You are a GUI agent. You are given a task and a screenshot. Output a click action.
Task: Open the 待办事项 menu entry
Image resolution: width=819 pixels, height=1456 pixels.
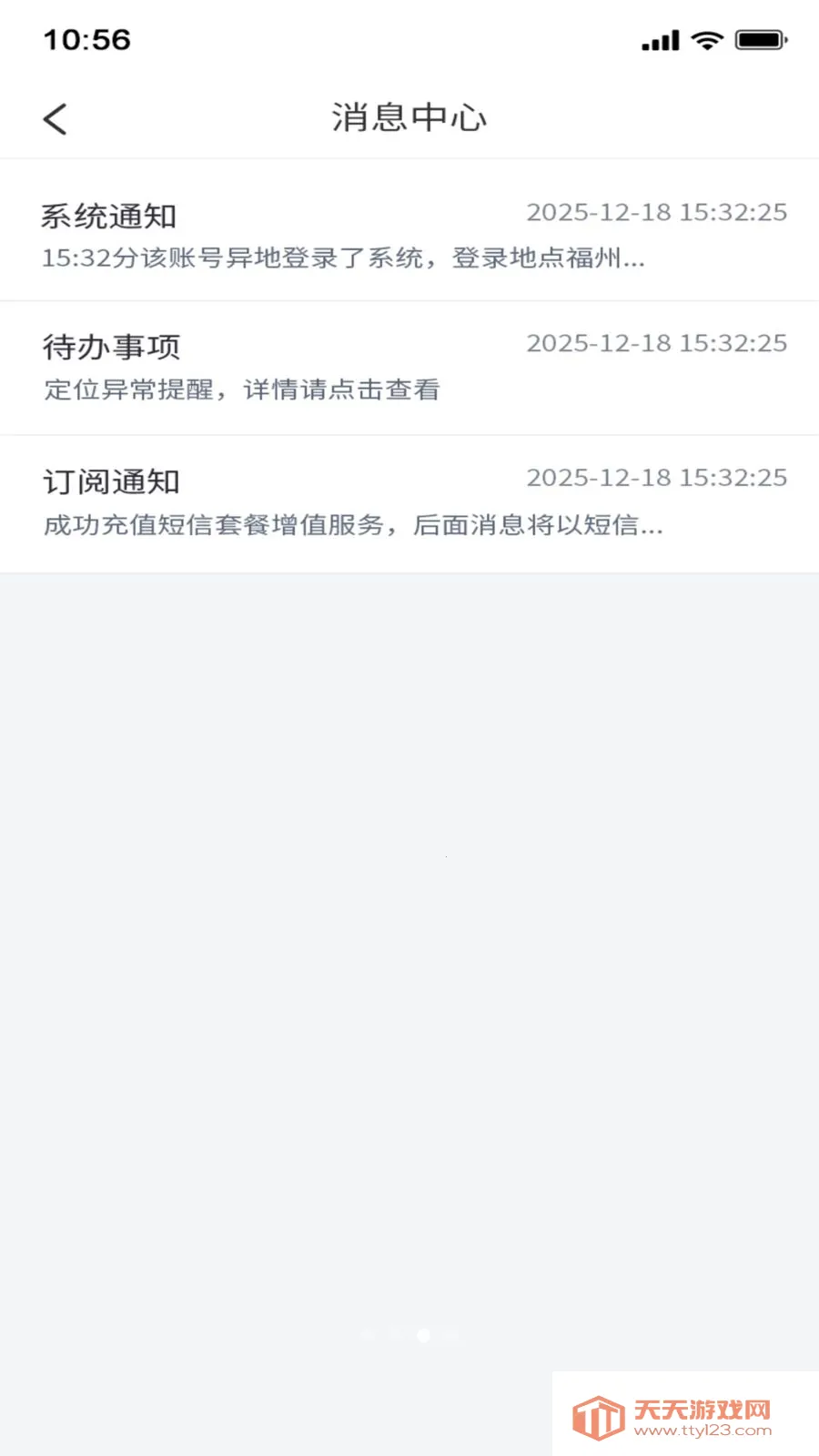click(x=110, y=347)
